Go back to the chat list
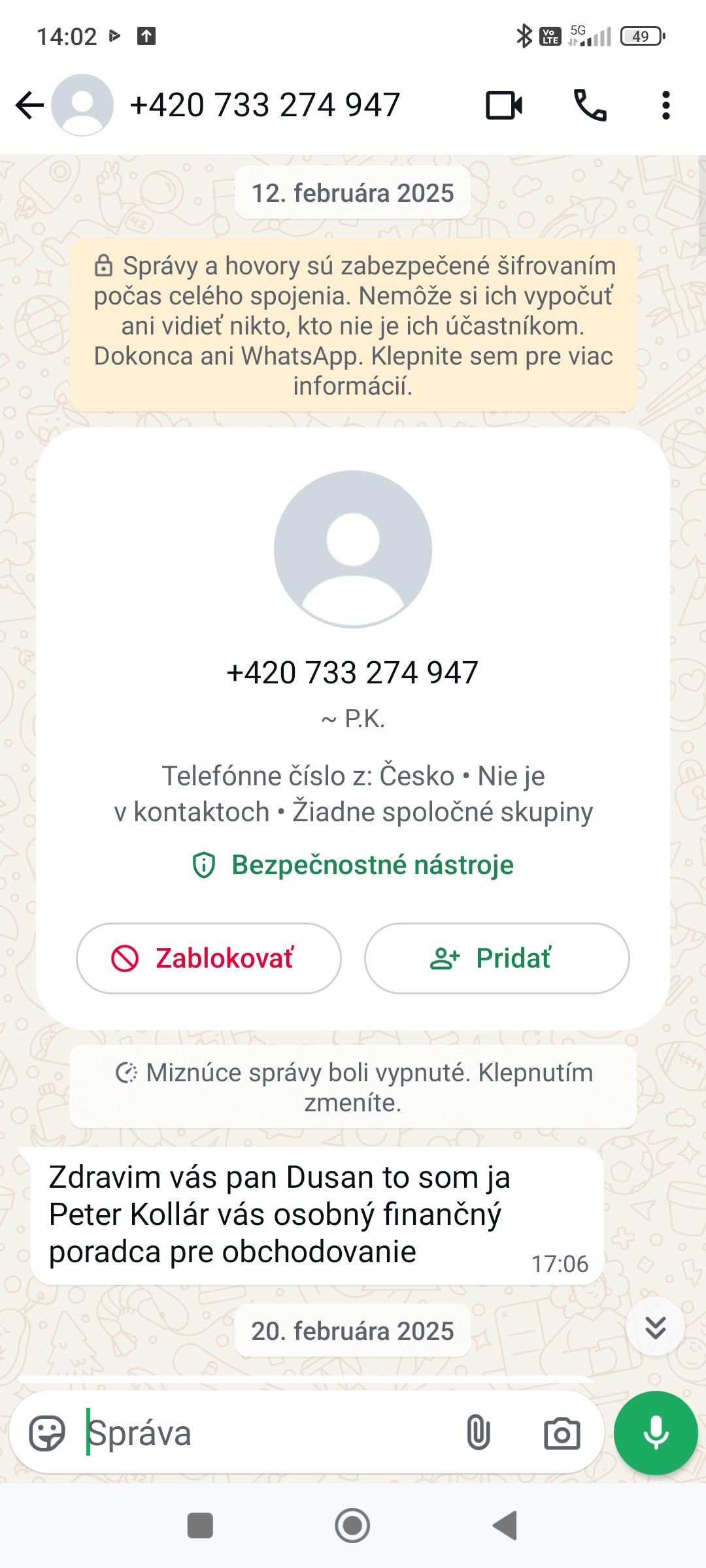This screenshot has width=706, height=1568. pyautogui.click(x=29, y=105)
